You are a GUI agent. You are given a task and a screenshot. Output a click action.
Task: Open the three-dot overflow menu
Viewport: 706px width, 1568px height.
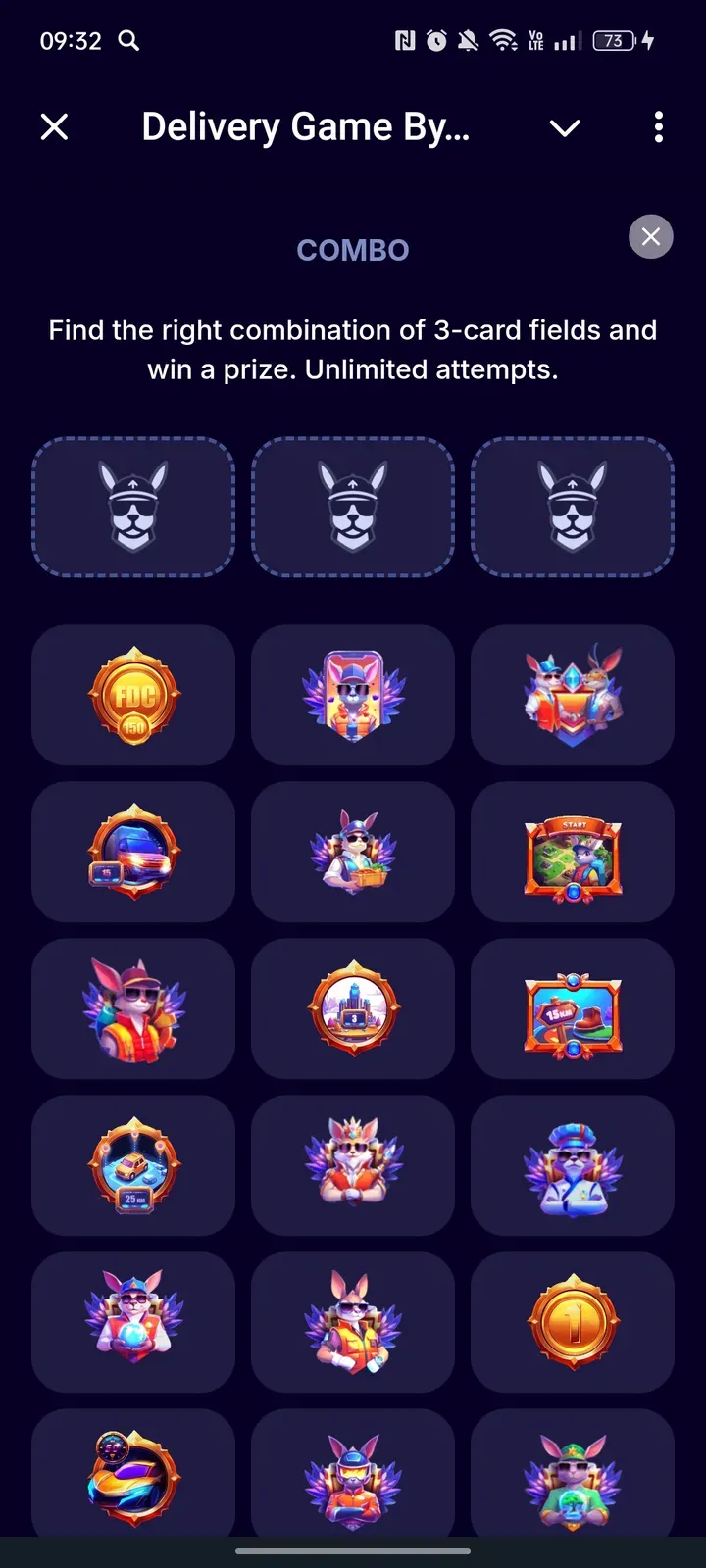658,126
